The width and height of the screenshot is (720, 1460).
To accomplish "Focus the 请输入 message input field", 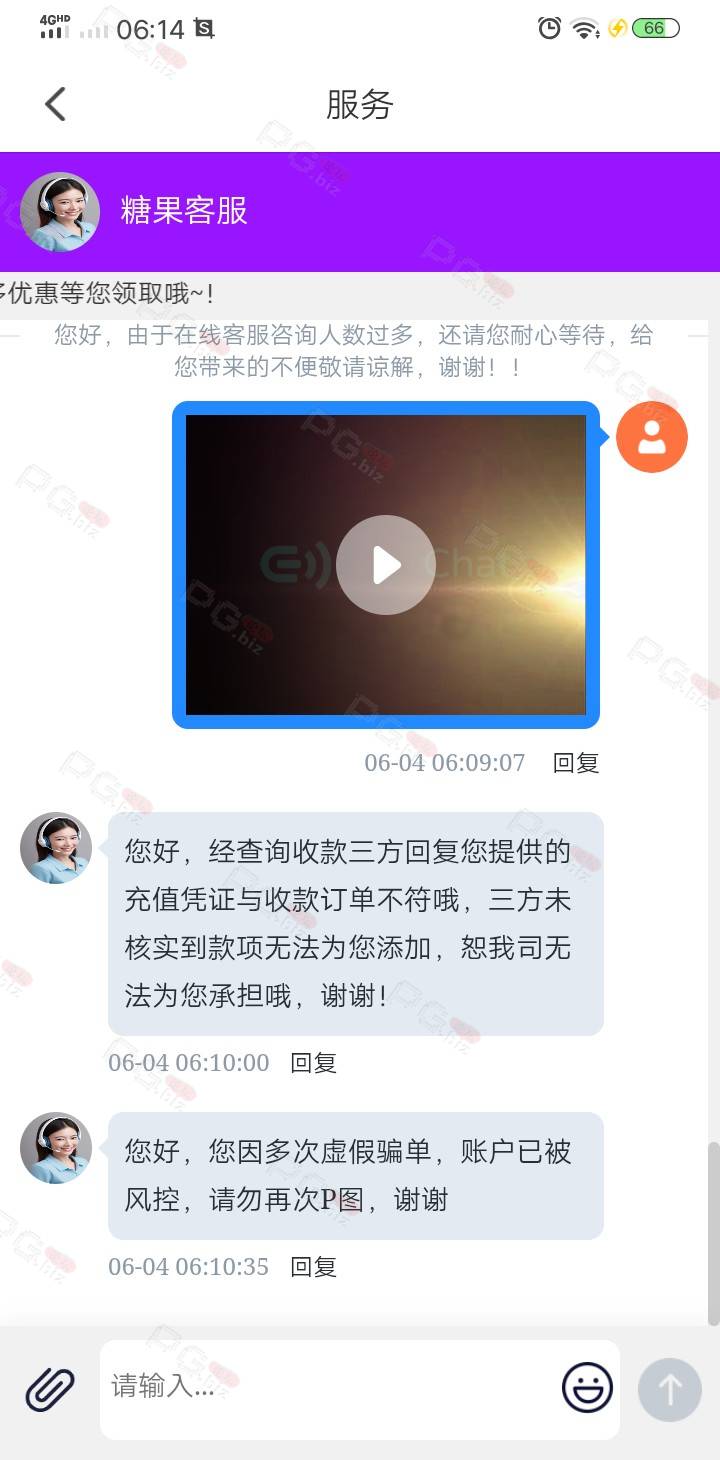I will tap(330, 1389).
